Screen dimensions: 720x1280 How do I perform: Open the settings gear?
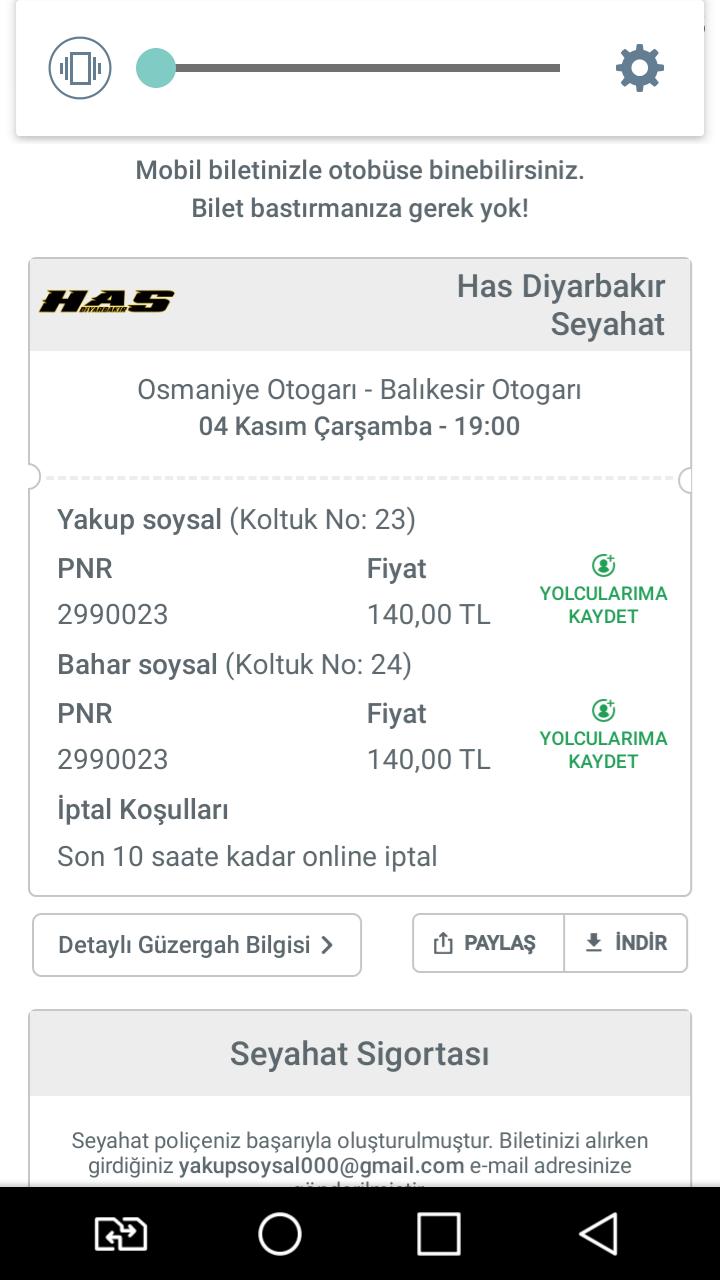coord(640,68)
